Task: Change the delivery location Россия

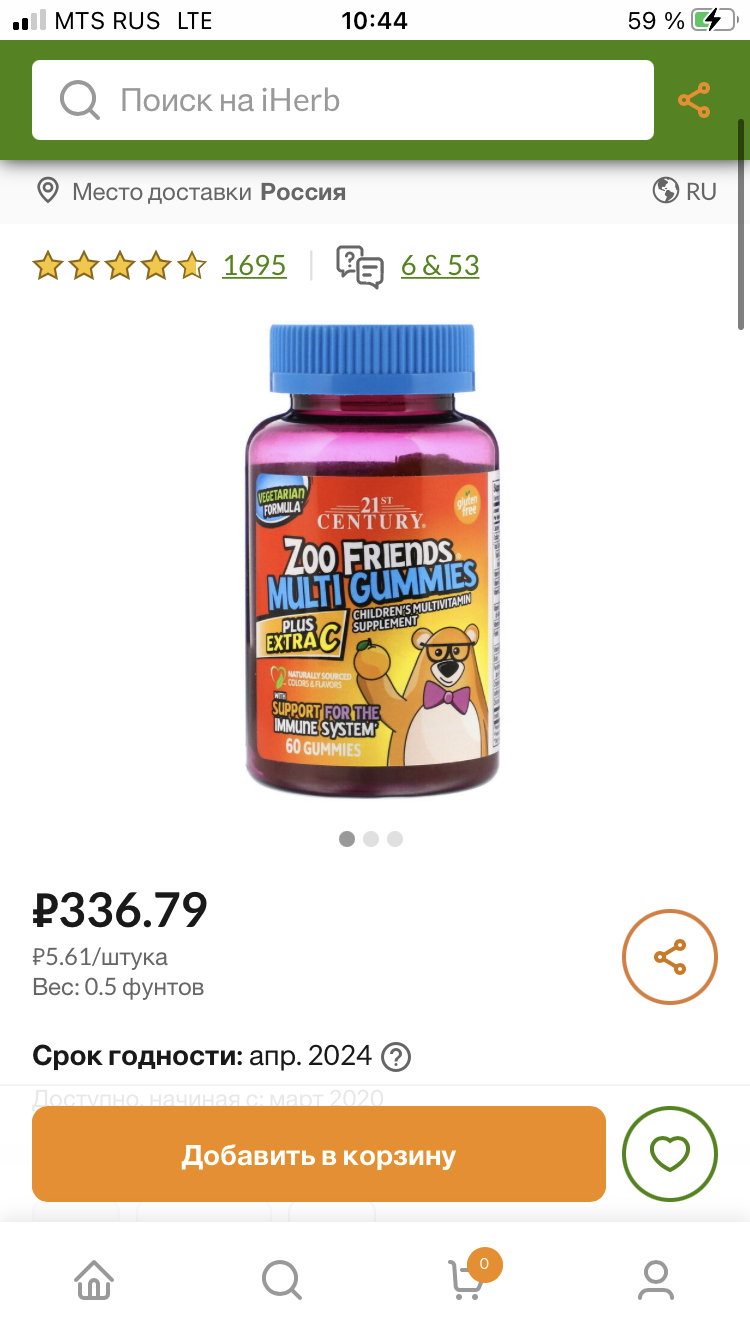Action: [191, 192]
